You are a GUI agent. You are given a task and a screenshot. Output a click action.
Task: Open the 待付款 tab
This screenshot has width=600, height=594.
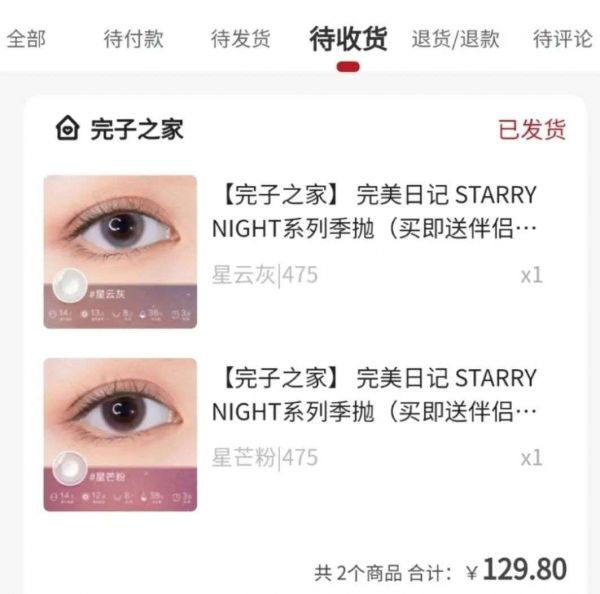(133, 40)
